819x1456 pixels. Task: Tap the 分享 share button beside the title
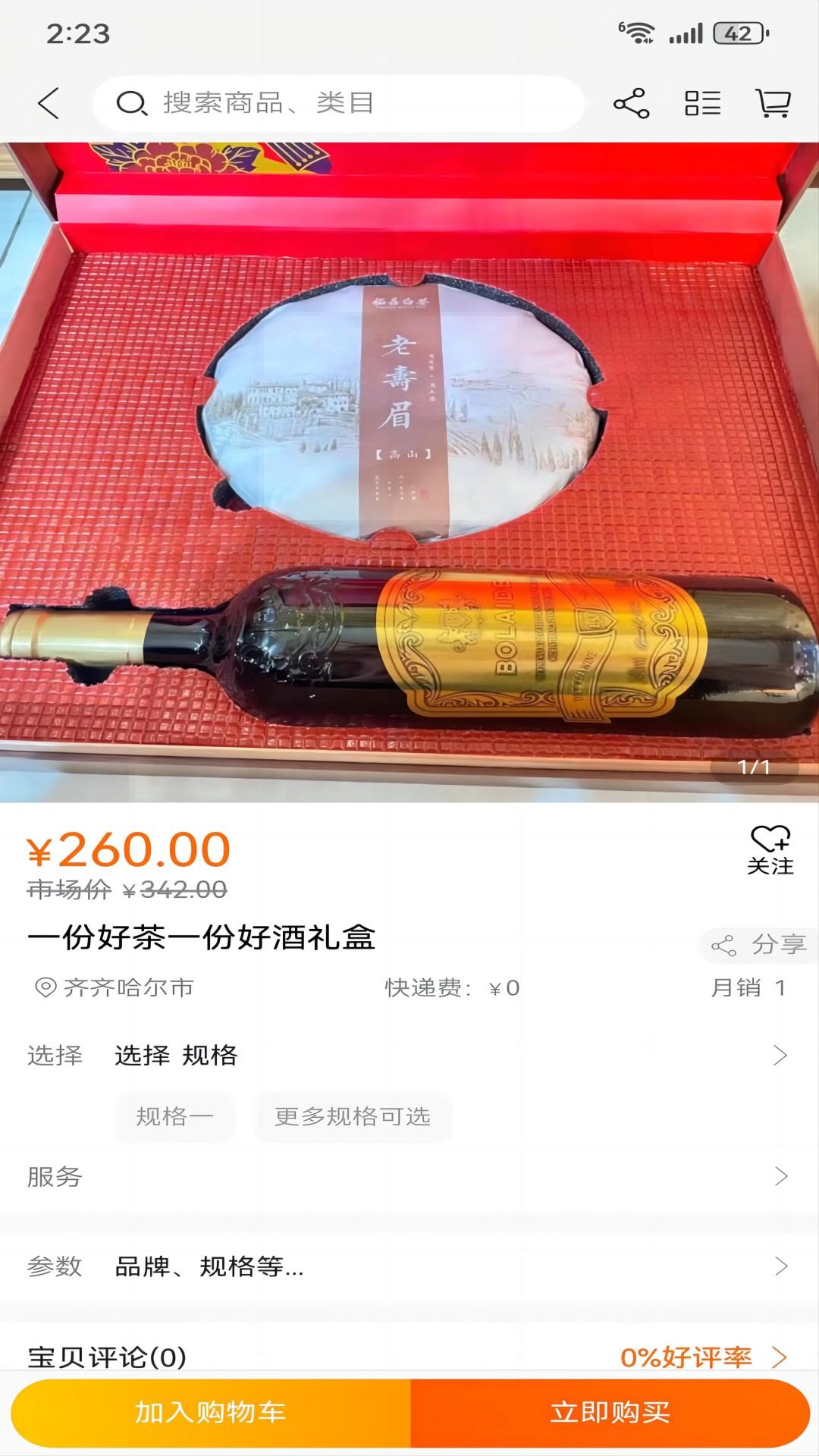[759, 944]
